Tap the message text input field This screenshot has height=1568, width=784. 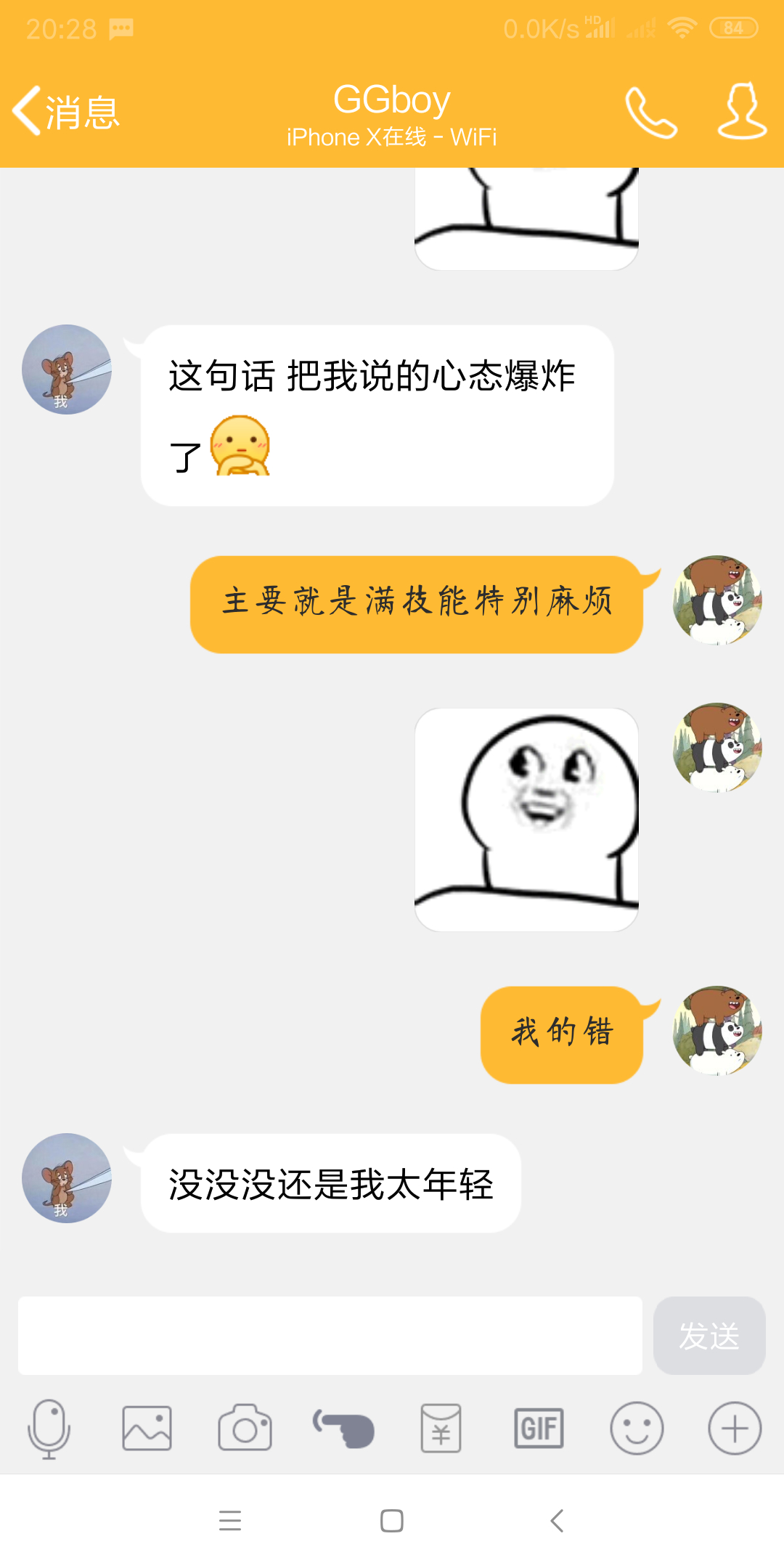click(330, 1336)
